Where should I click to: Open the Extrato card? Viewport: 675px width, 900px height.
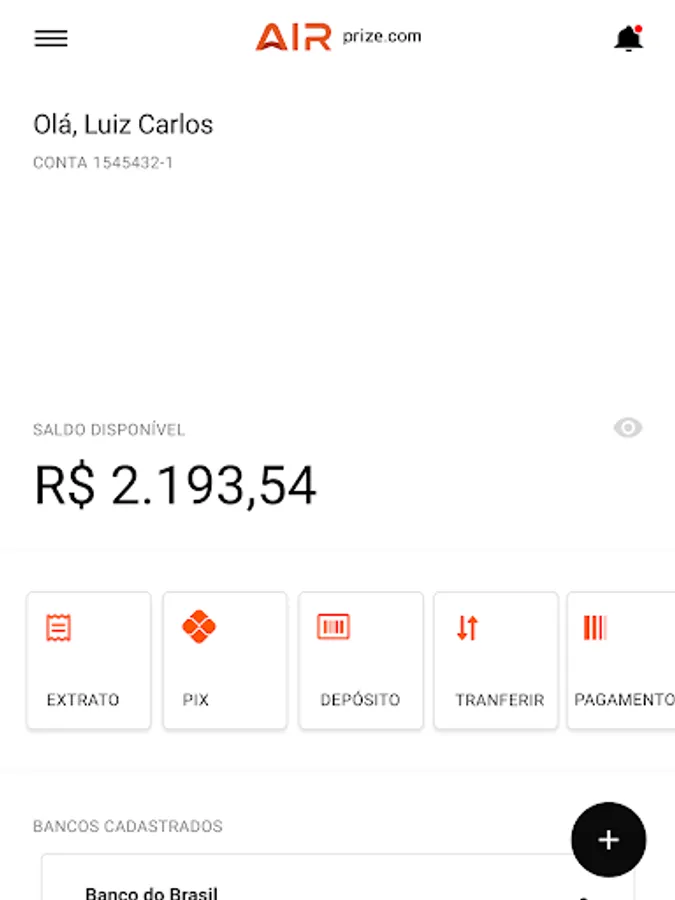click(x=89, y=660)
